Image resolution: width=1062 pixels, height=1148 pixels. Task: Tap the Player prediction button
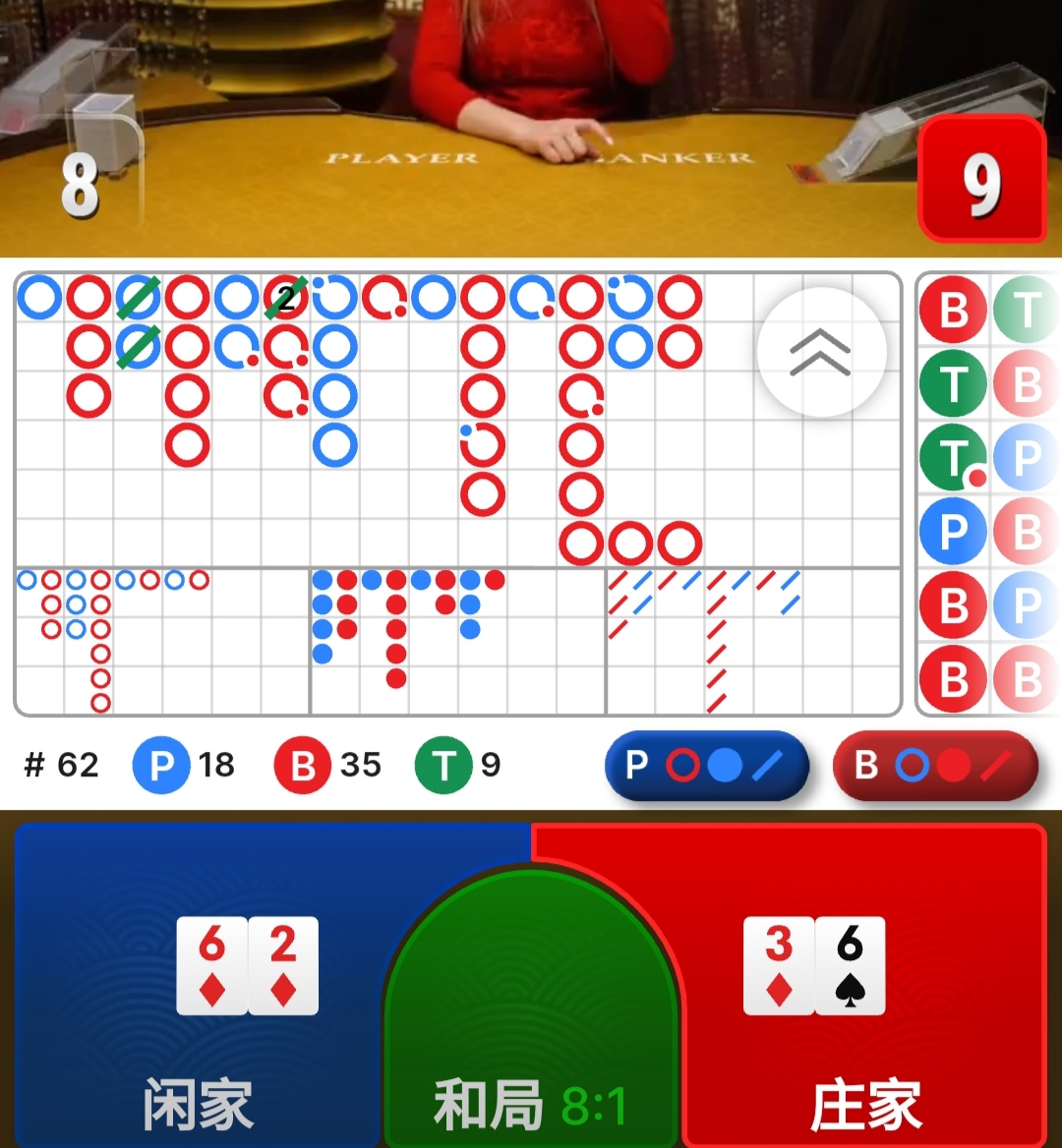(x=707, y=766)
